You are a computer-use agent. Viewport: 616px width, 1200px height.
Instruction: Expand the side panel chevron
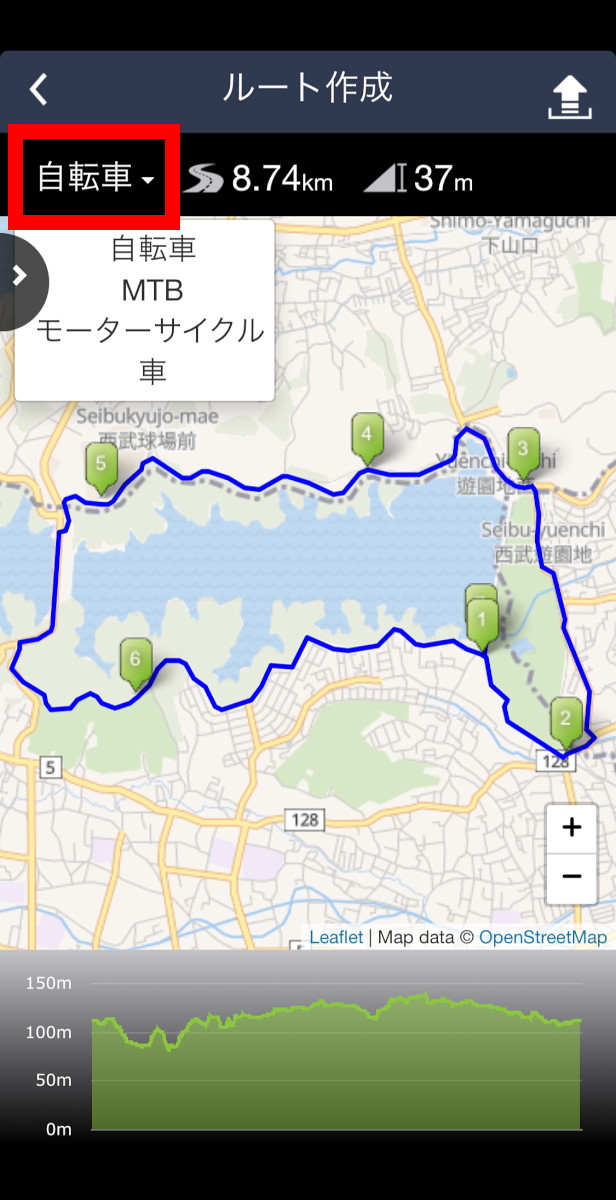[19, 277]
